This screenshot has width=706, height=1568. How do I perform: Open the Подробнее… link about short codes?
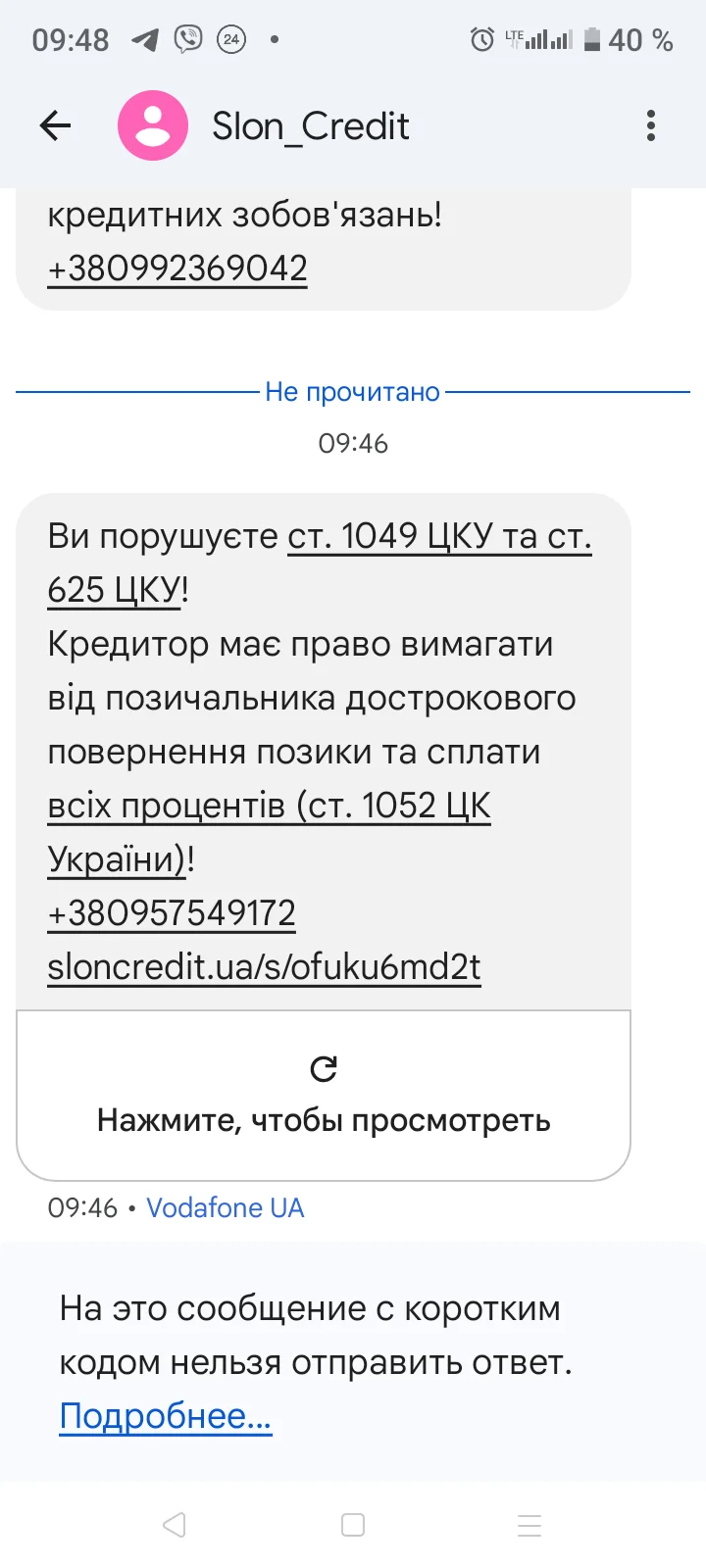coord(165,1416)
